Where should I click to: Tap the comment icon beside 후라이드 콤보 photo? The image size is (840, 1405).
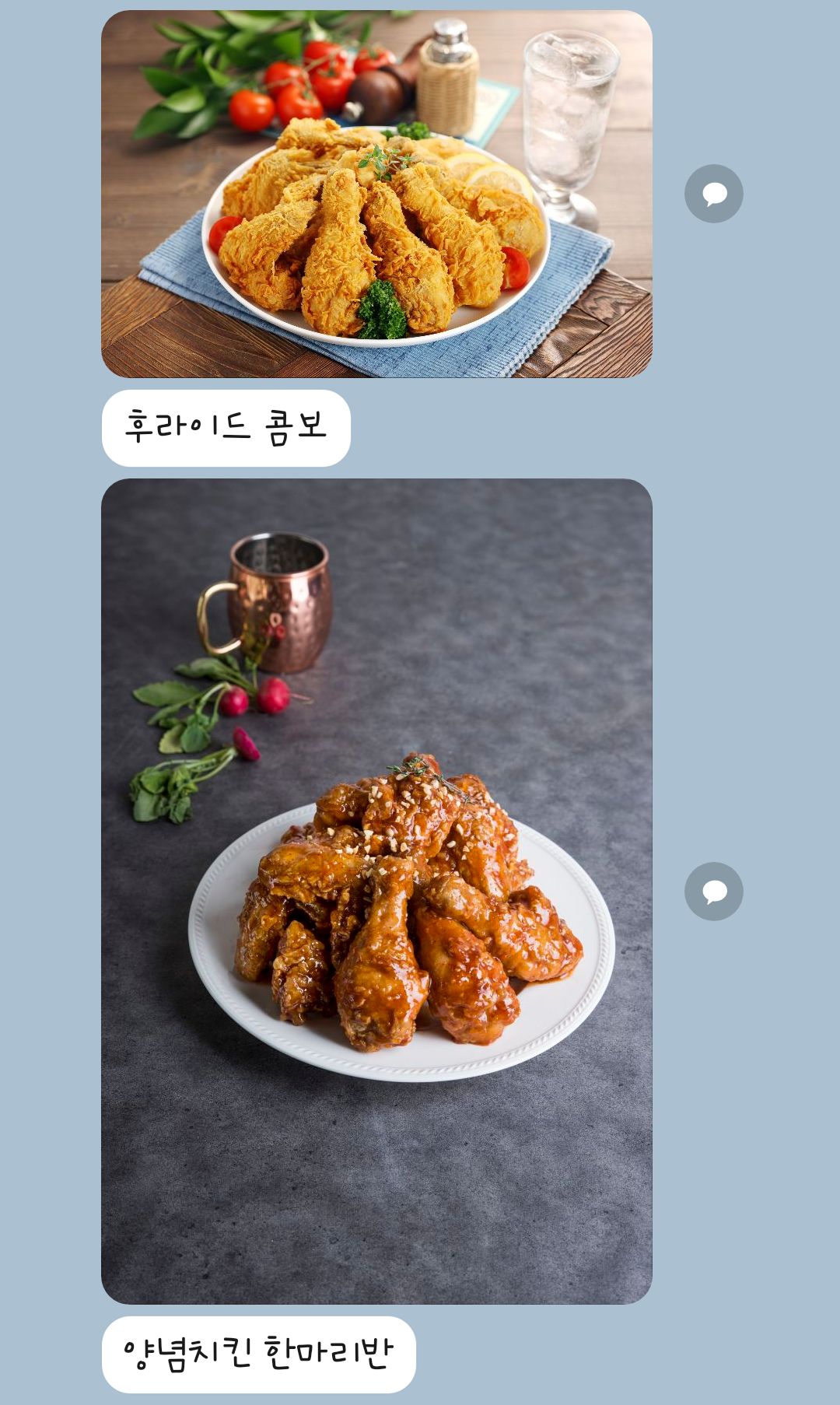713,194
